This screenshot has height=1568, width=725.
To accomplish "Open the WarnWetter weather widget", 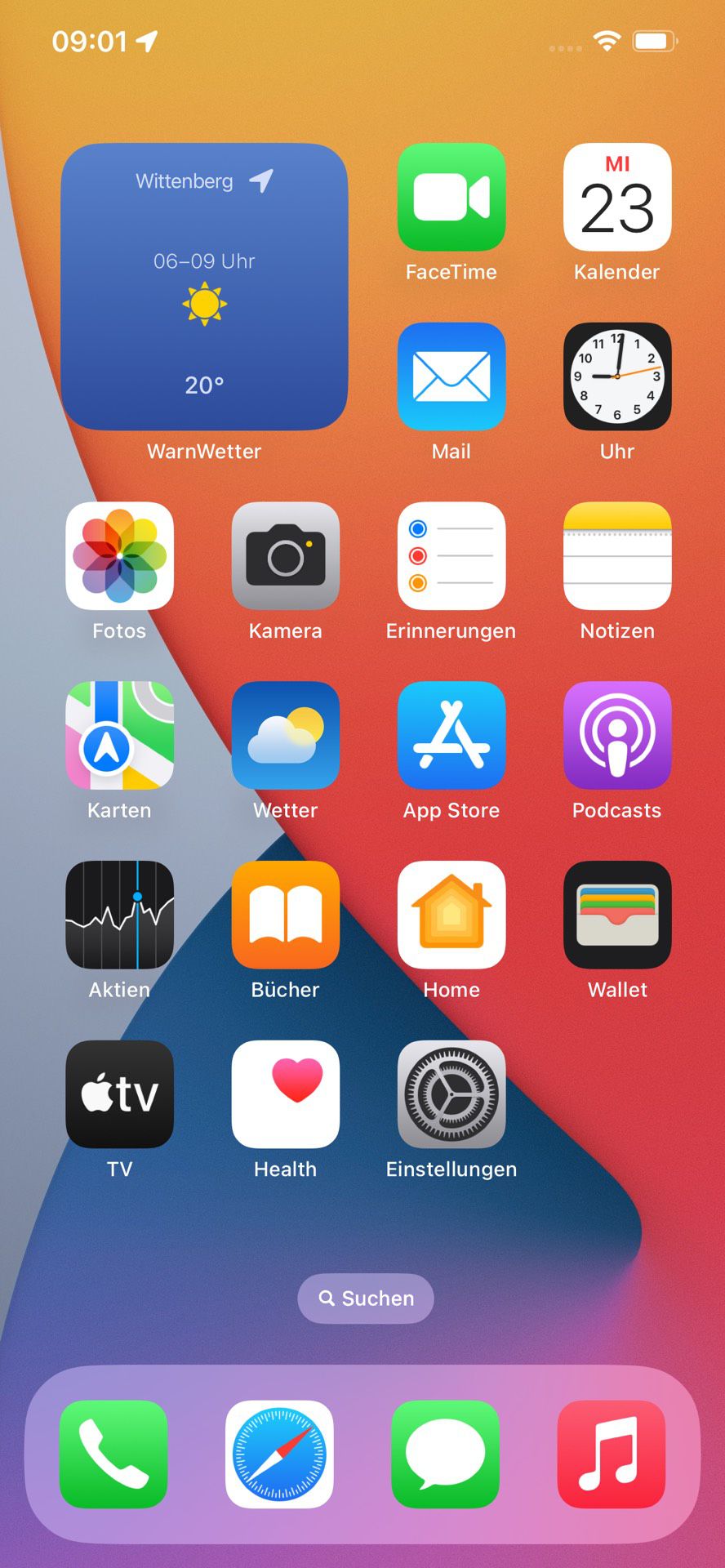I will [x=204, y=287].
